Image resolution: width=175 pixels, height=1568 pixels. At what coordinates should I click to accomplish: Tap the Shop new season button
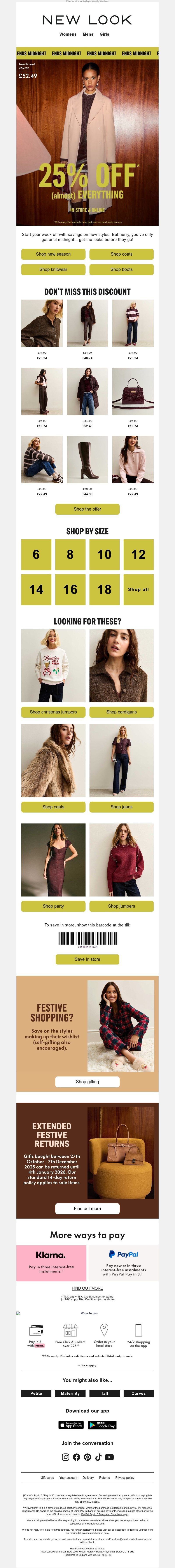tap(53, 254)
